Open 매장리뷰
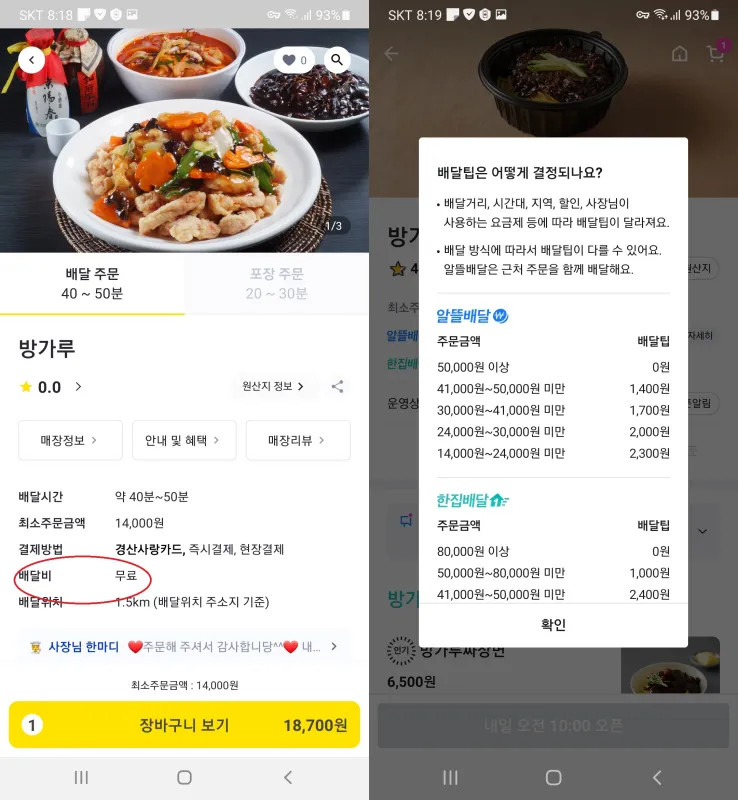This screenshot has width=738, height=800. [298, 440]
